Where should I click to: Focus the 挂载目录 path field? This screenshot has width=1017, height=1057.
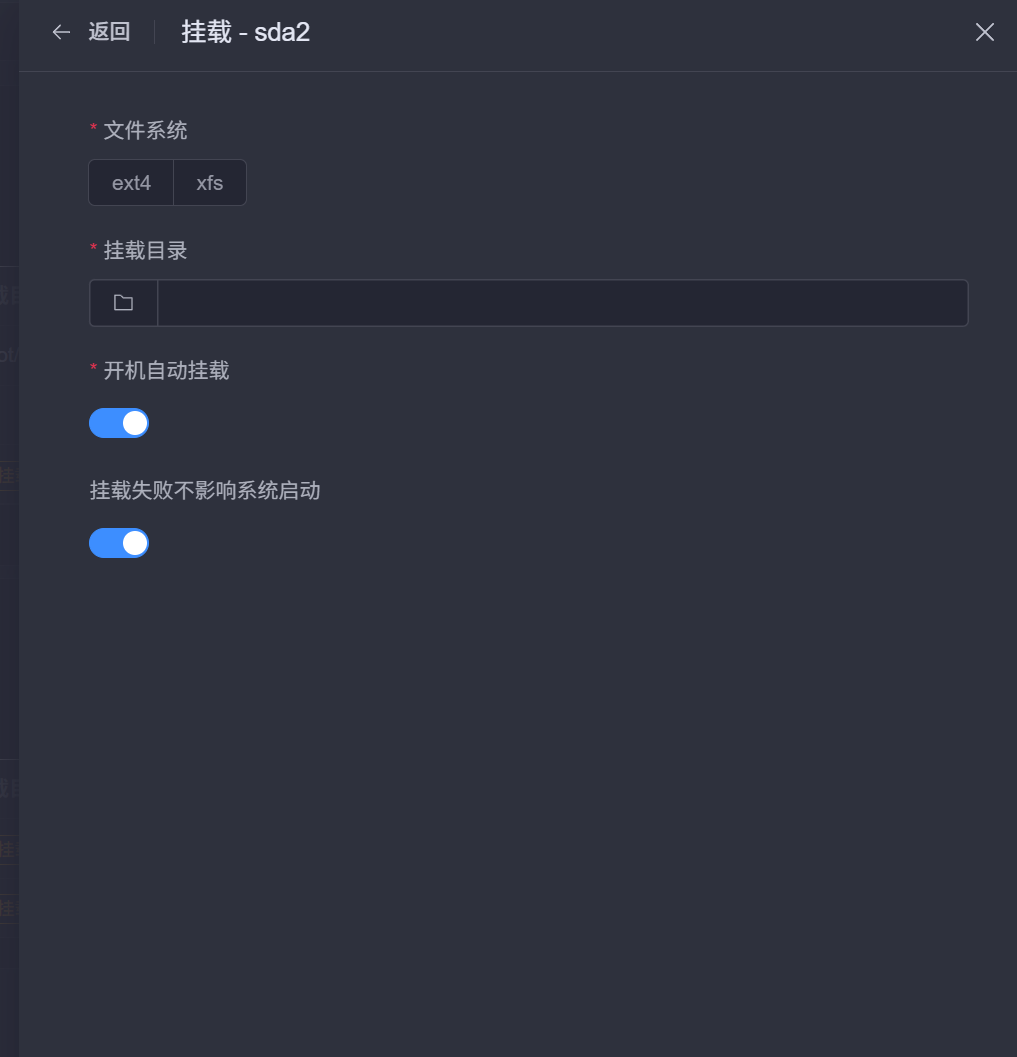click(x=563, y=303)
